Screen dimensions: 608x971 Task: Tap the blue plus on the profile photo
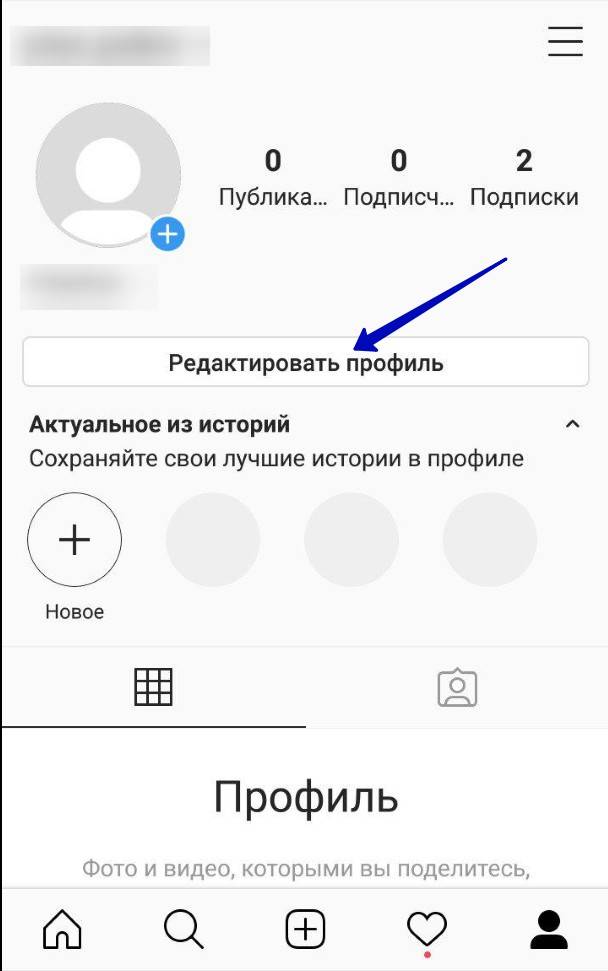click(167, 235)
